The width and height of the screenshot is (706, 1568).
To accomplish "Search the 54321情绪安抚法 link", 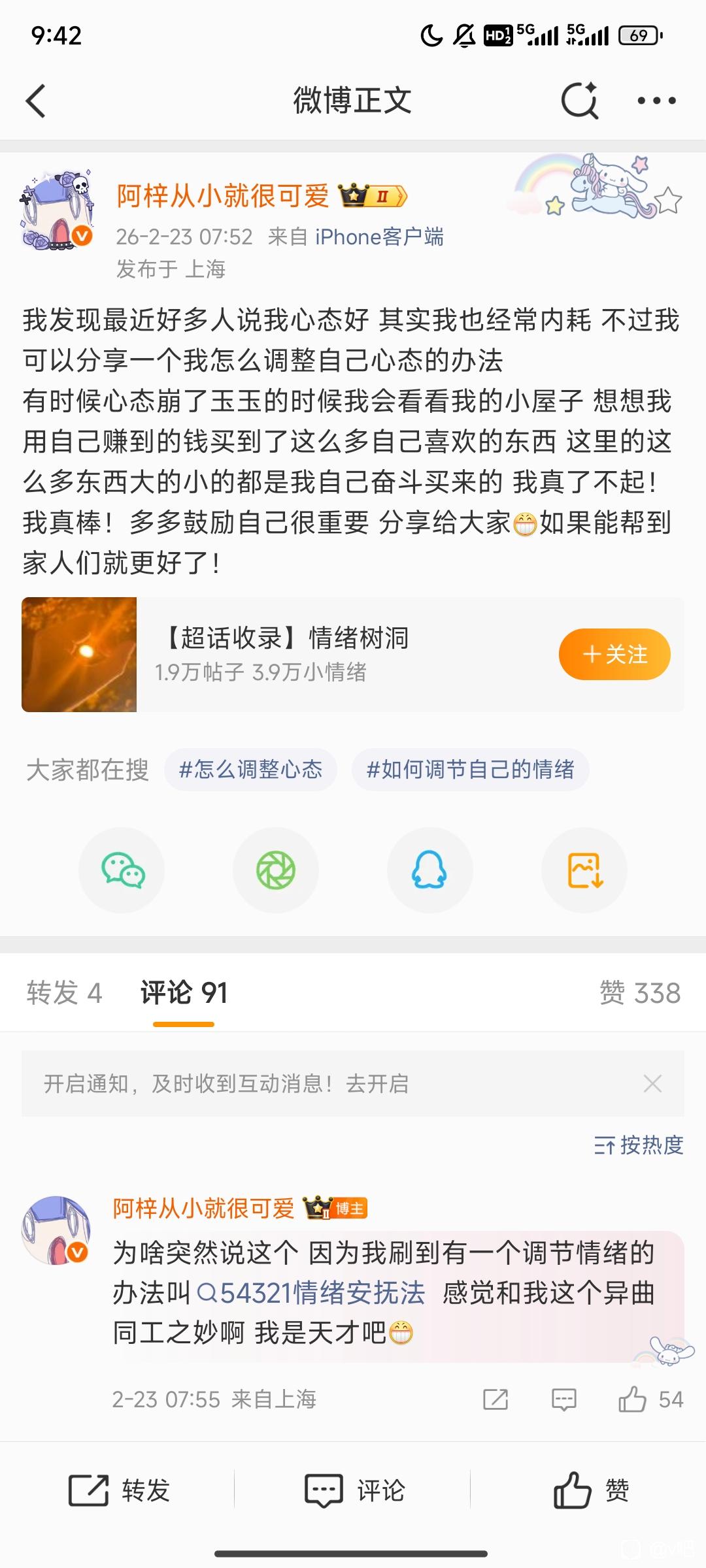I will (x=312, y=1293).
